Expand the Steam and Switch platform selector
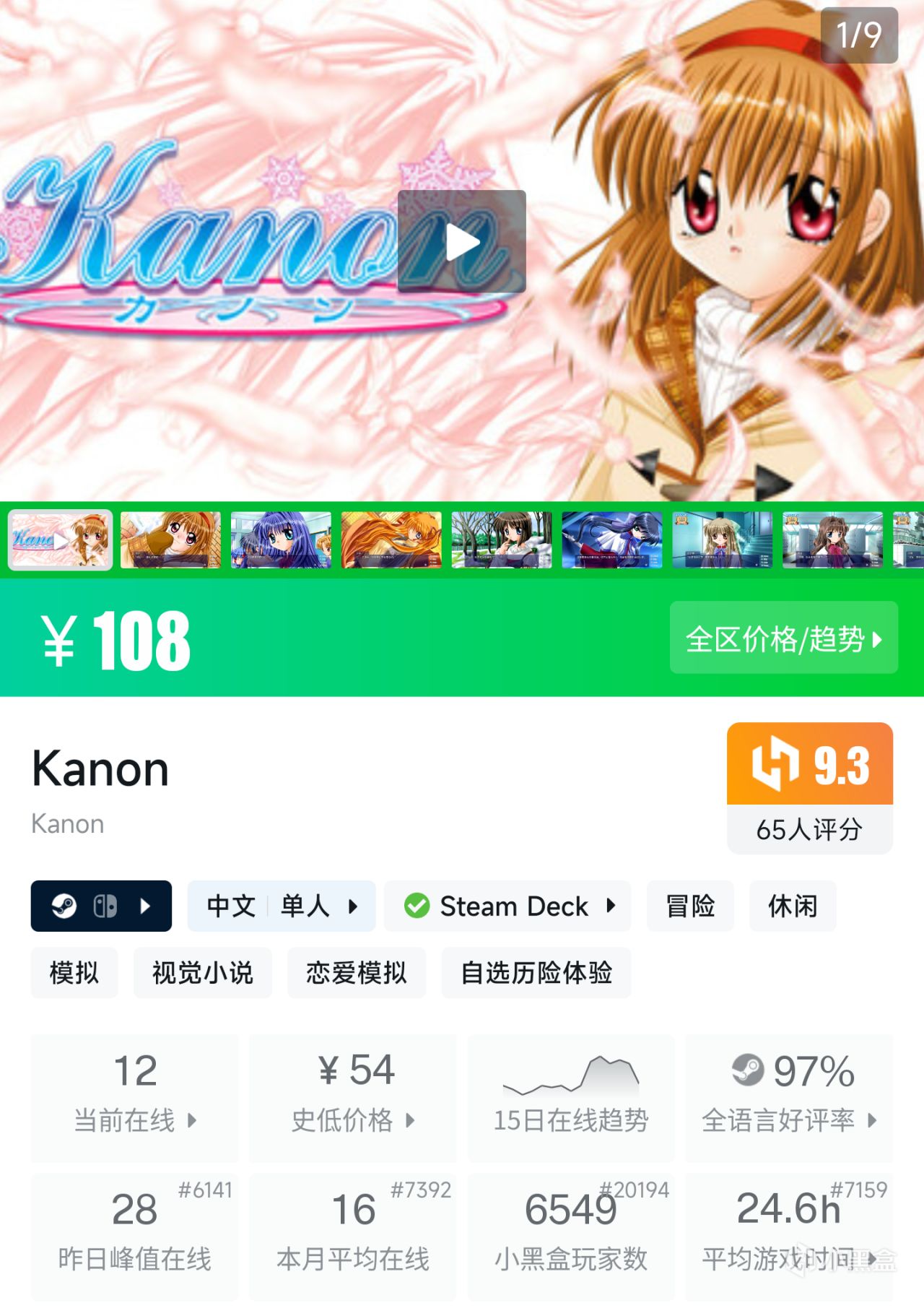Screen dimensions: 924x1308 point(101,906)
